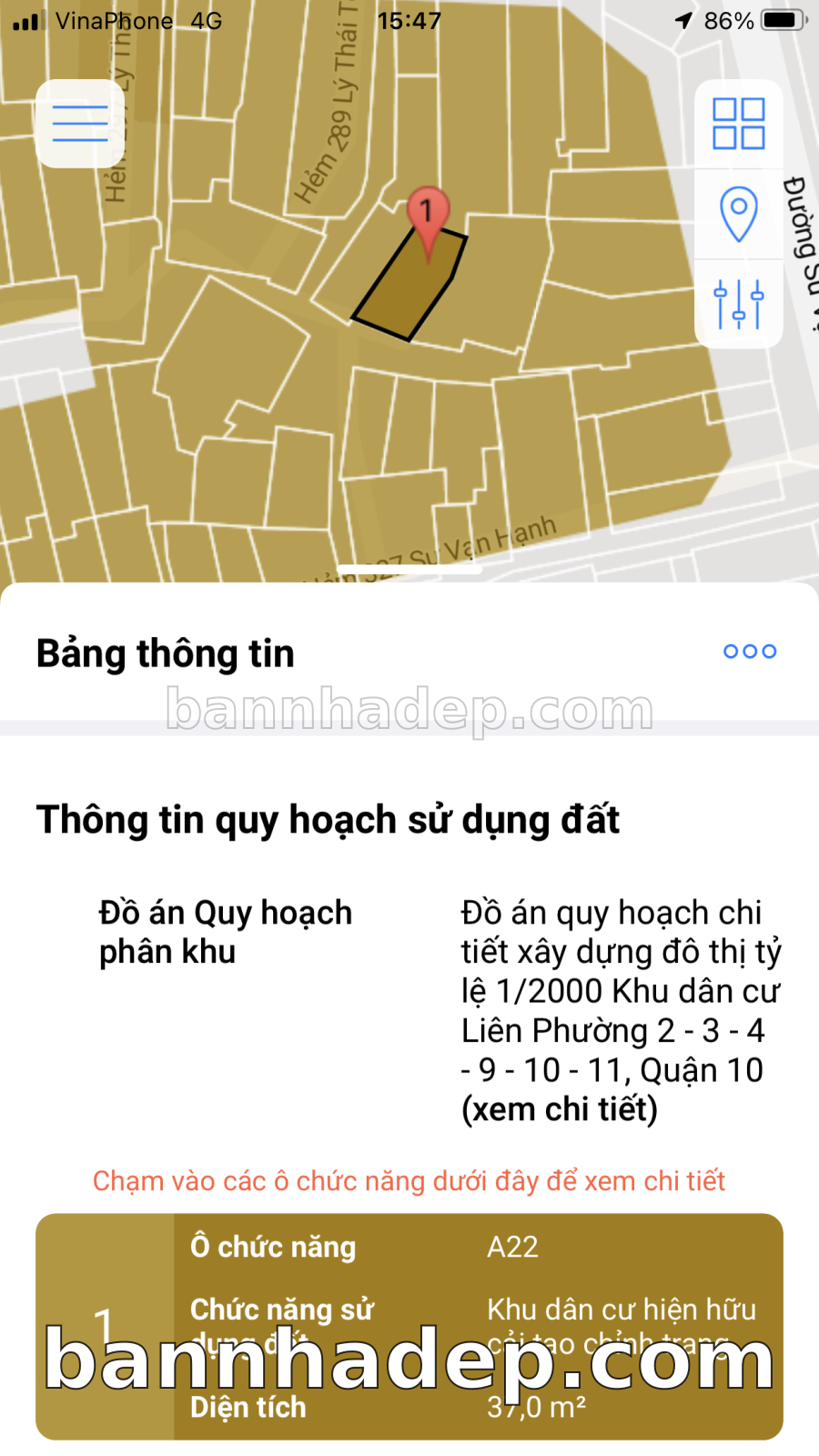Open the "xem chi tiết" planning details link
Screen dimensions: 819x1456
pos(559,1110)
